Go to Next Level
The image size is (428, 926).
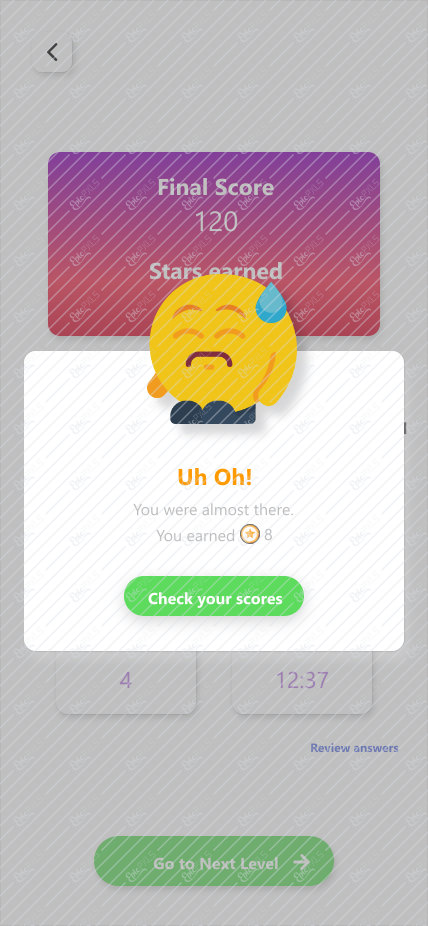pyautogui.click(x=214, y=861)
